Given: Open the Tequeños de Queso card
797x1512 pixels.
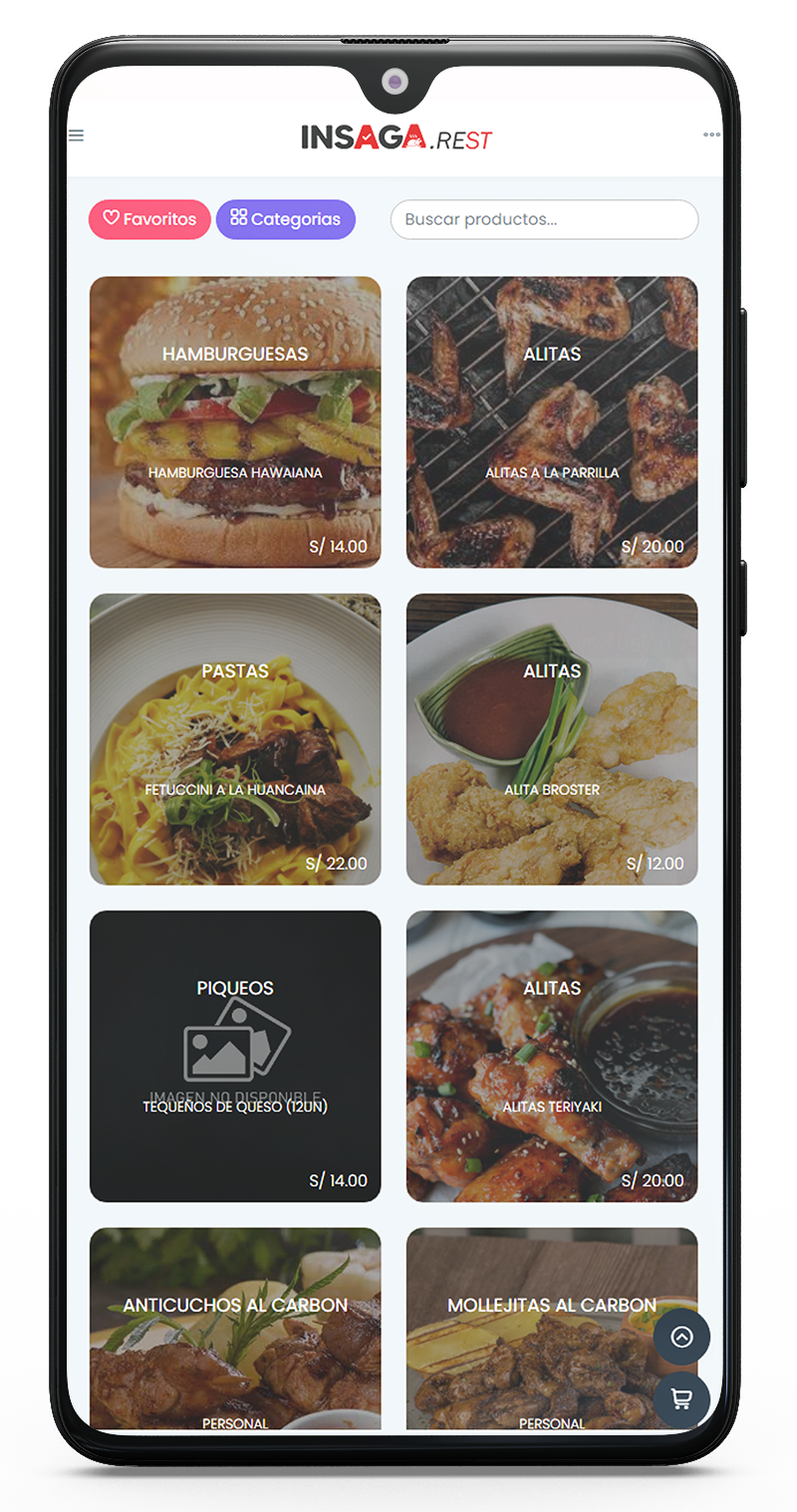Looking at the screenshot, I should tap(235, 1056).
